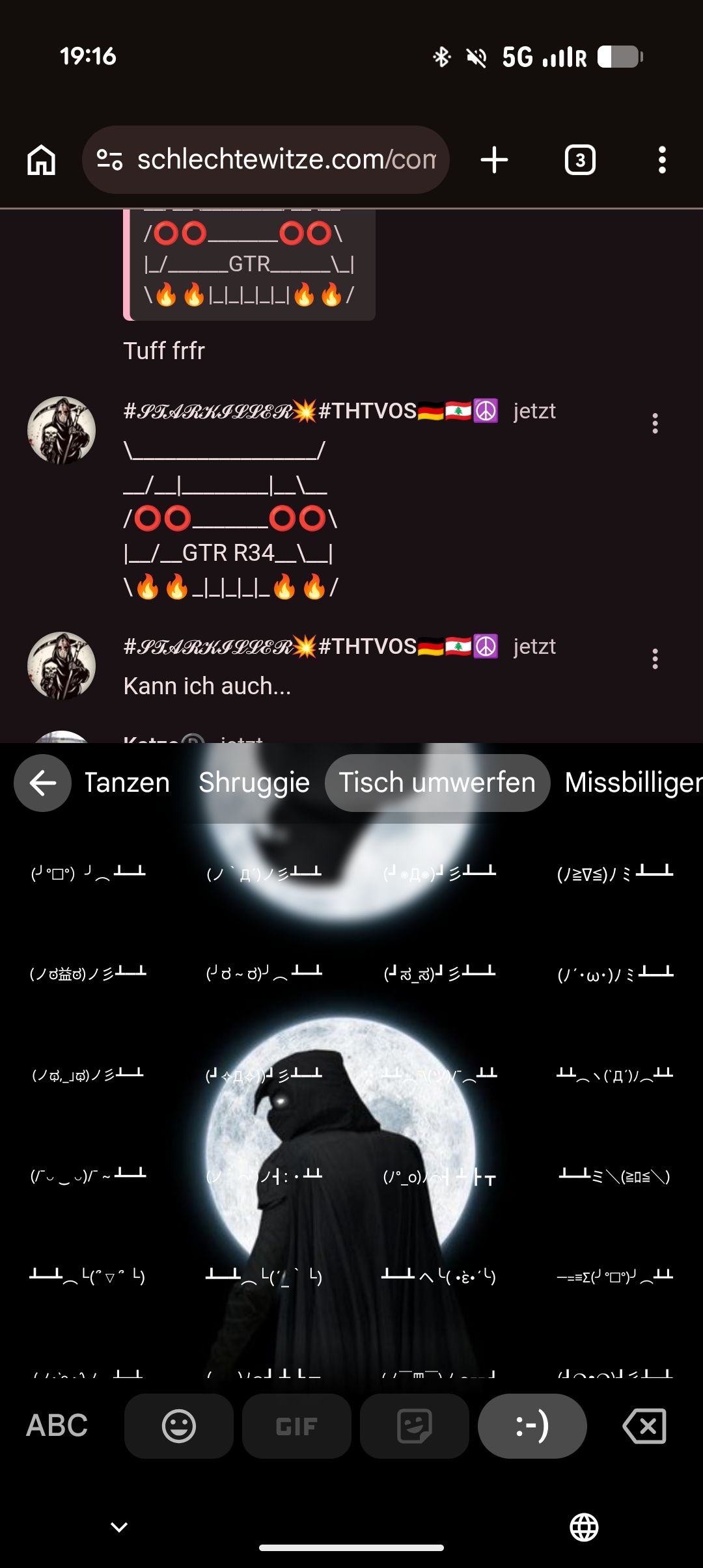The image size is (703, 1568).
Task: Switch to the Missbilligen category
Action: click(x=631, y=783)
